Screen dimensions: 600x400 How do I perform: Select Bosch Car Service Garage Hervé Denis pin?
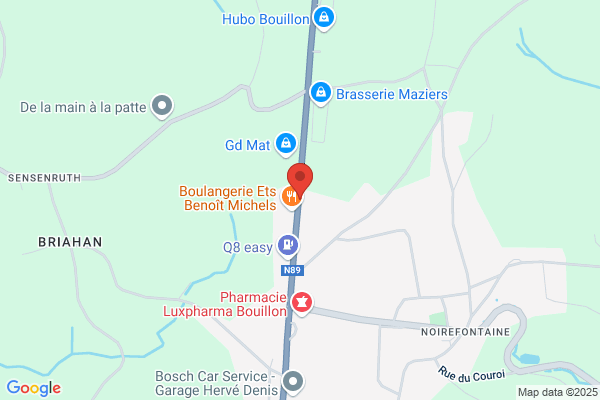(x=293, y=382)
